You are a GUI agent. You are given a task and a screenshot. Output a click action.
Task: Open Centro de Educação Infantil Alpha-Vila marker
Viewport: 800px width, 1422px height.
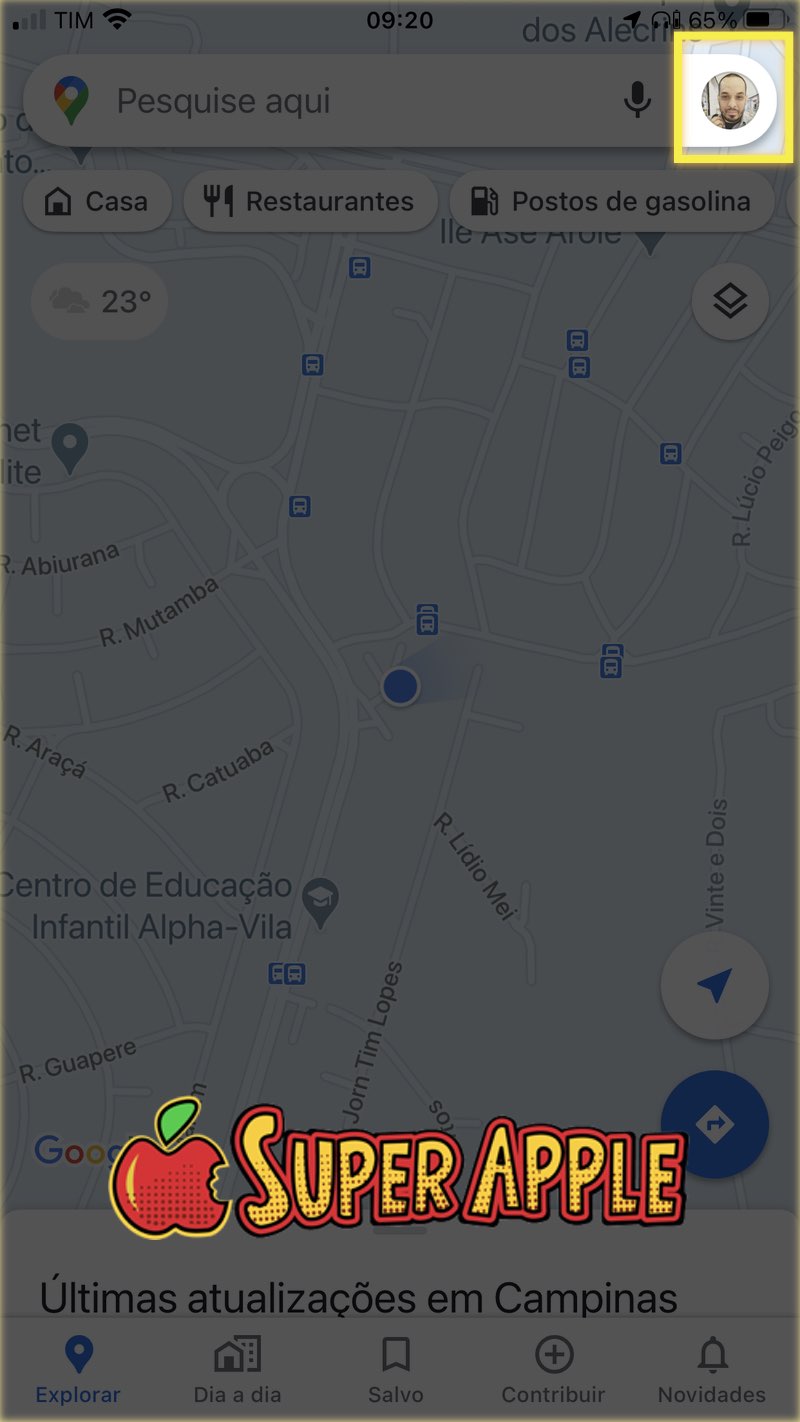[321, 894]
